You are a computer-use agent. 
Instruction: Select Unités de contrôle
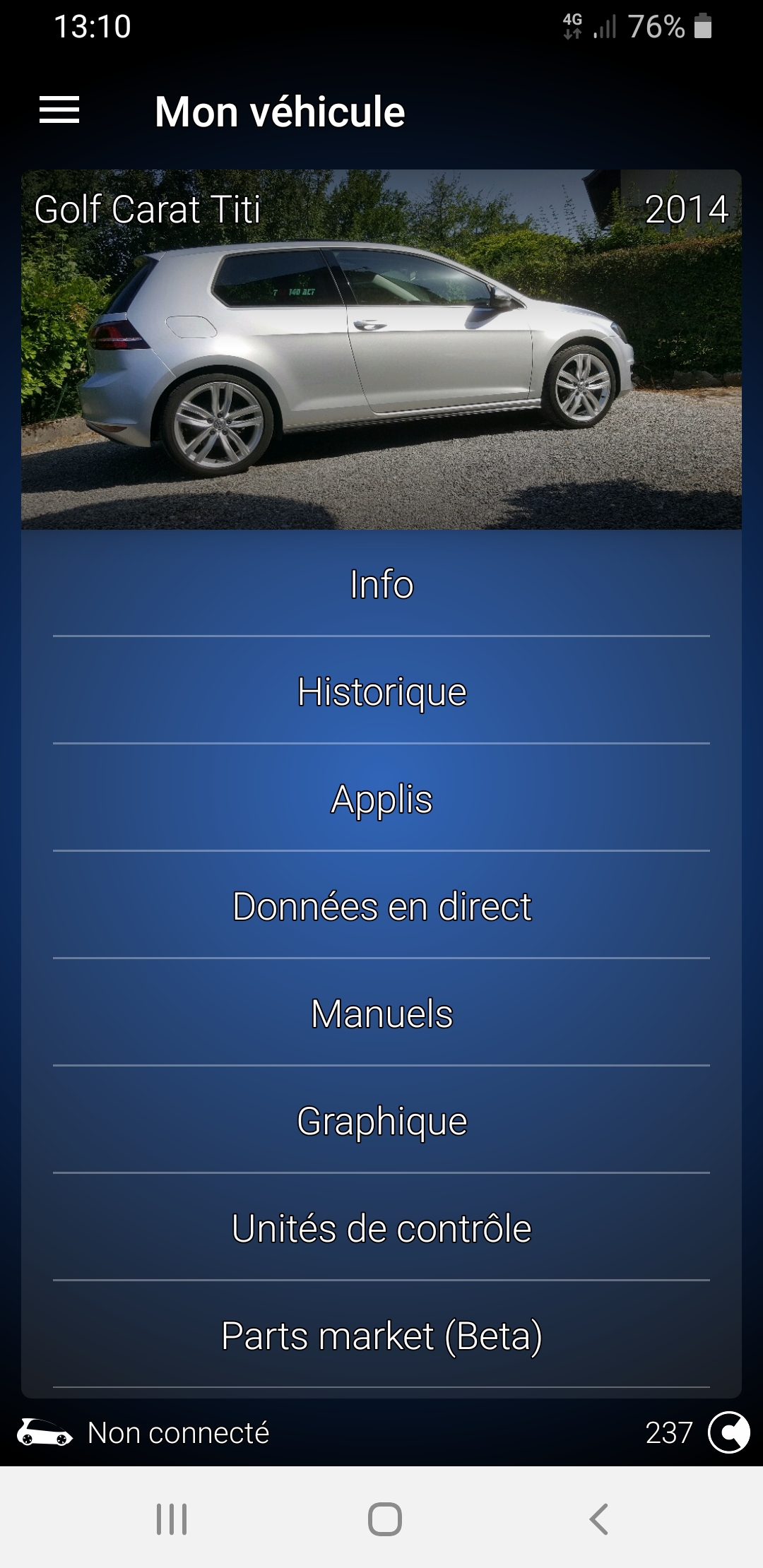tap(381, 1228)
